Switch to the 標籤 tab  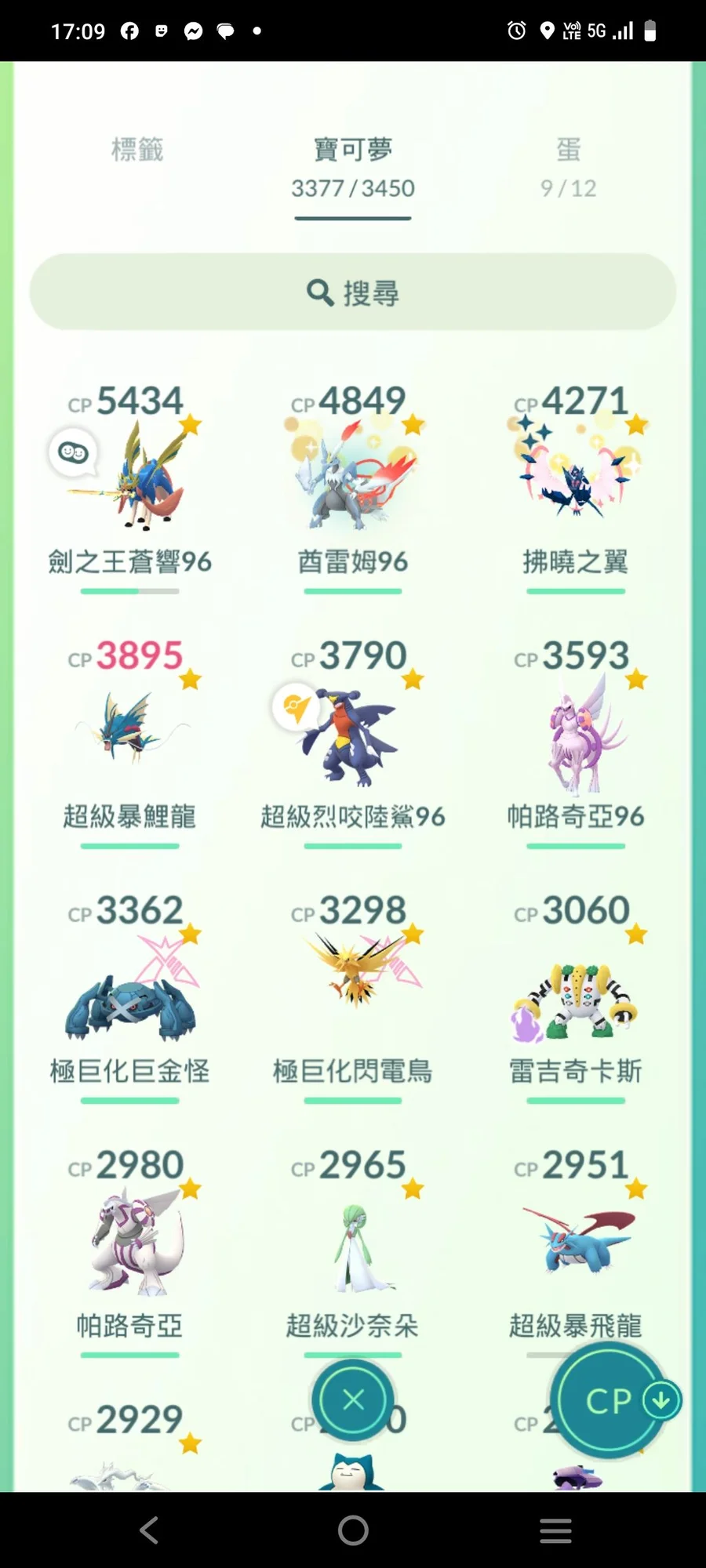point(137,151)
